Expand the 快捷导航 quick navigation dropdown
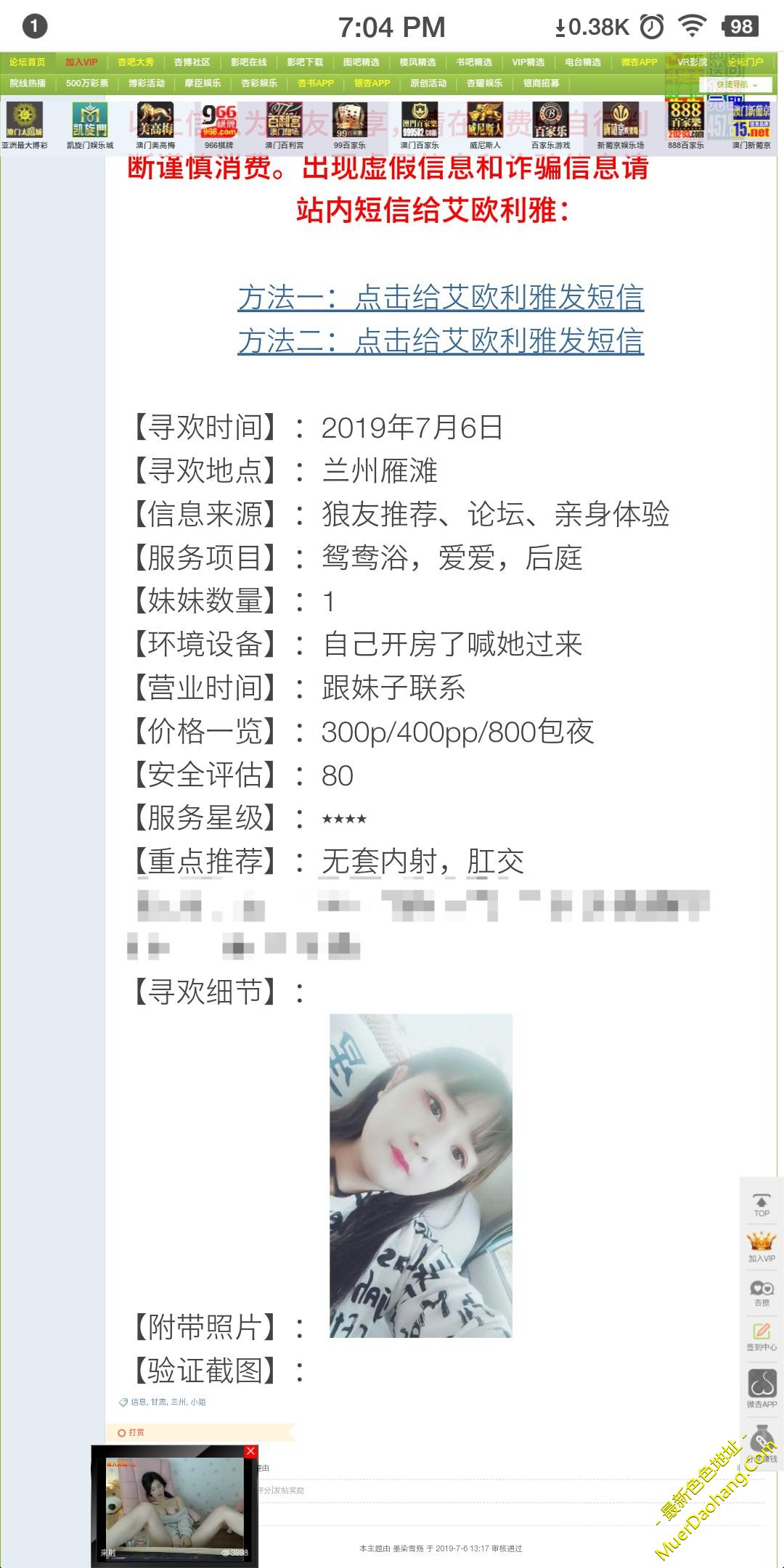The height and width of the screenshot is (1568, 784). (x=736, y=85)
